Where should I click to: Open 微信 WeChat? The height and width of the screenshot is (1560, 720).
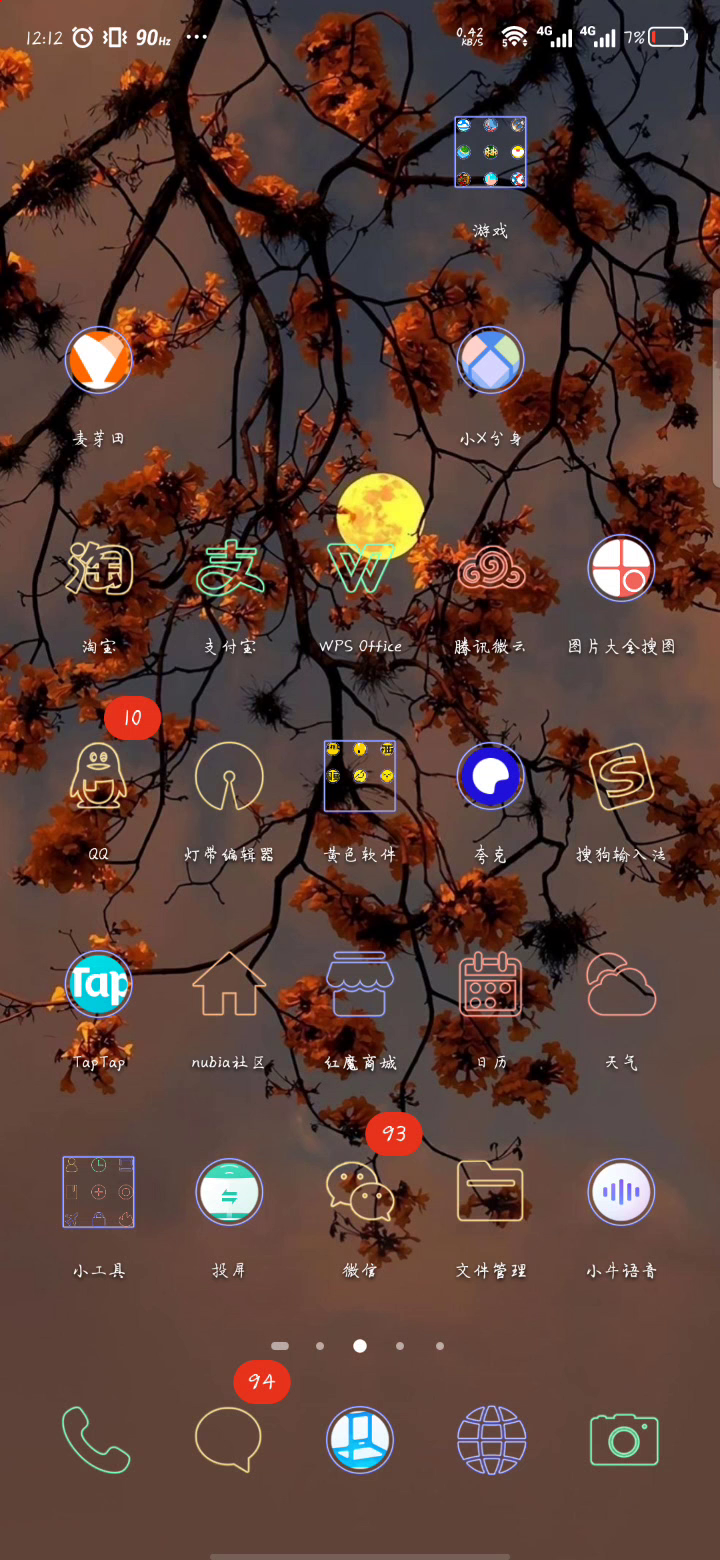coord(360,1192)
